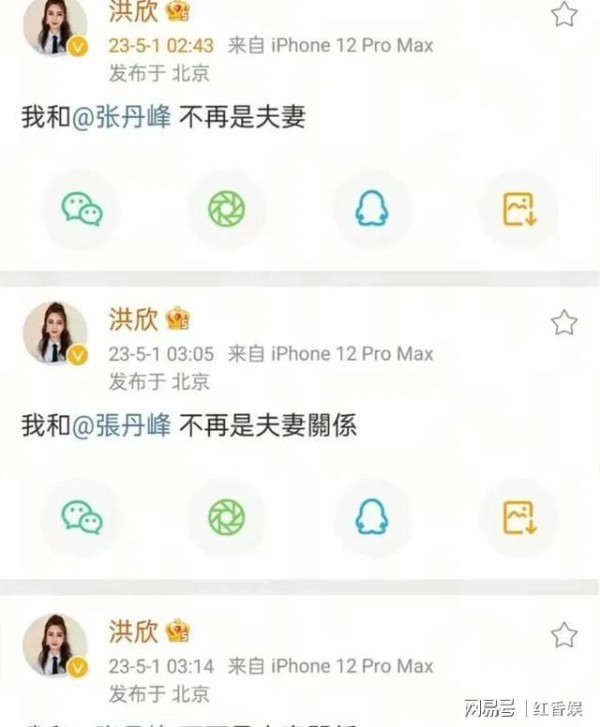Save the 02:43 post as an image

tap(520, 208)
